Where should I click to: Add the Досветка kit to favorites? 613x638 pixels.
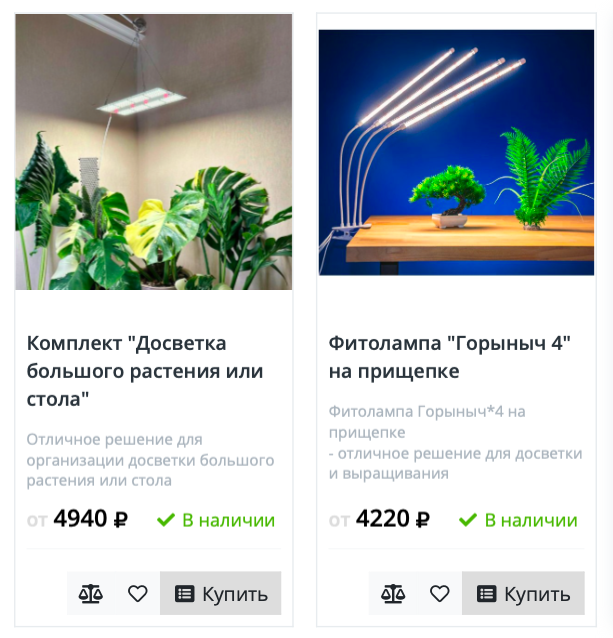(138, 593)
